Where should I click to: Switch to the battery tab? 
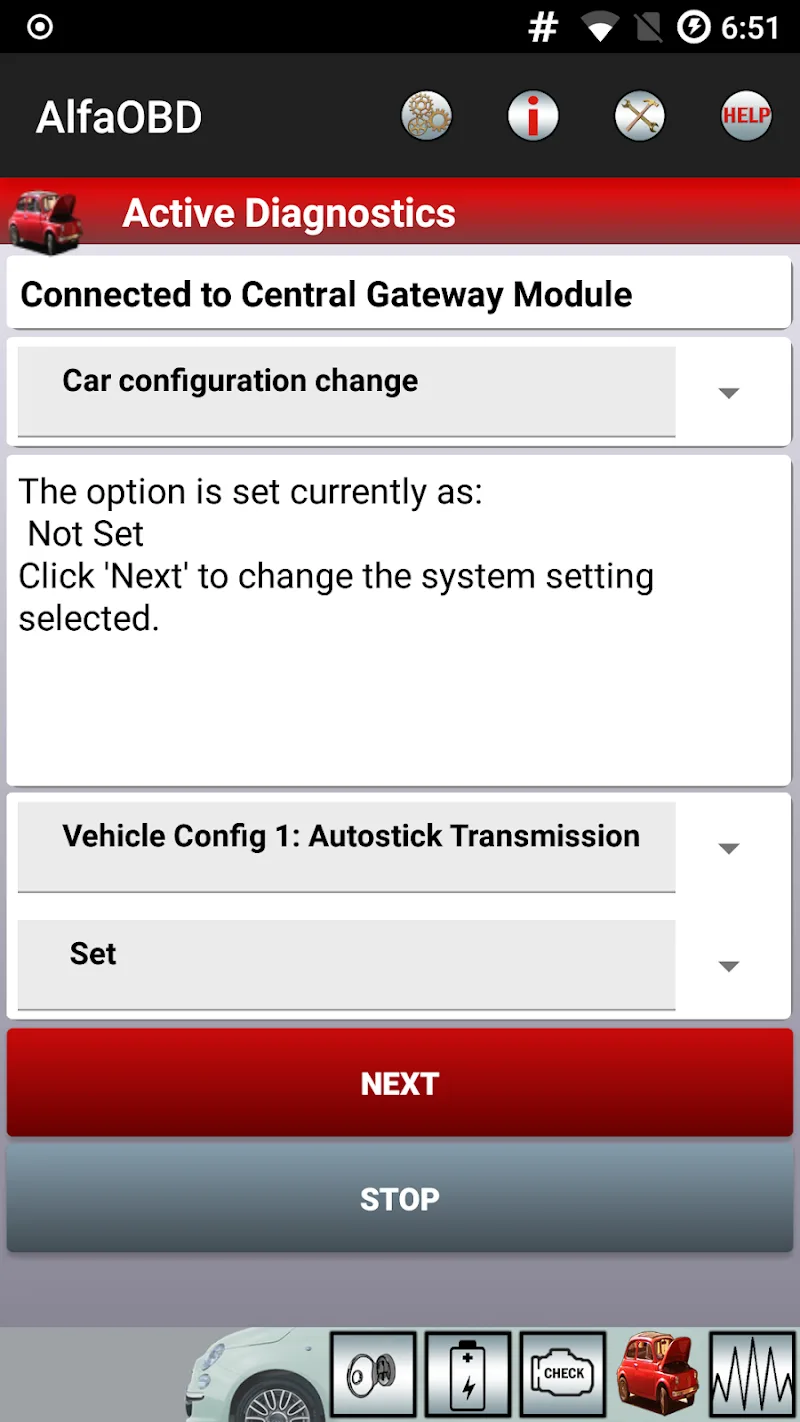coord(468,1376)
